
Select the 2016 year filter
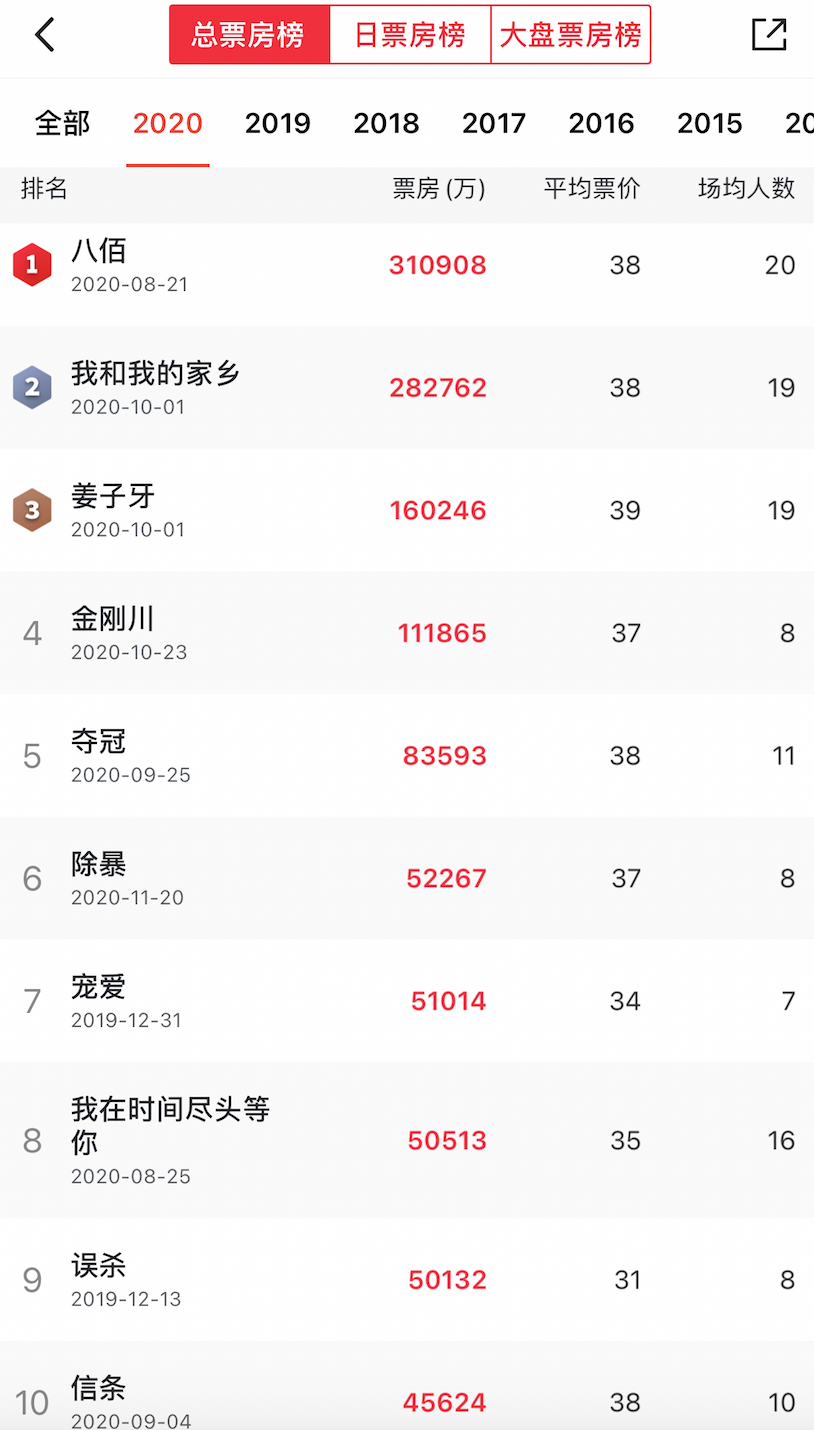[x=602, y=123]
